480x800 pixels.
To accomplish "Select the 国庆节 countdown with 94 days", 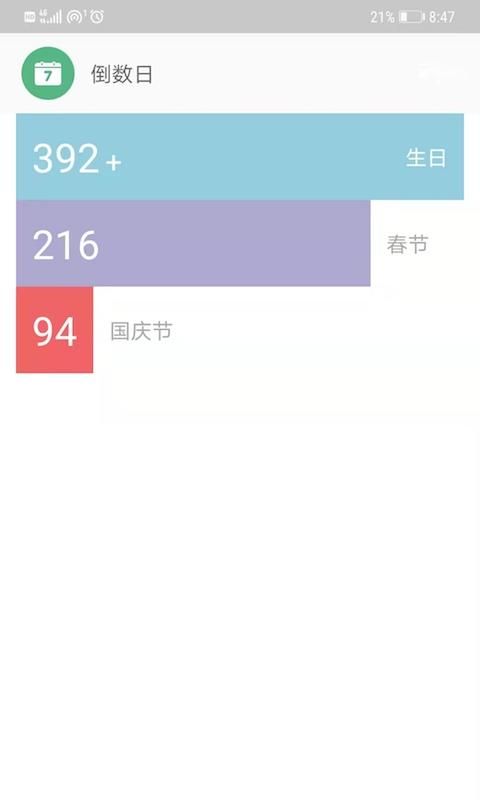I will [240, 330].
